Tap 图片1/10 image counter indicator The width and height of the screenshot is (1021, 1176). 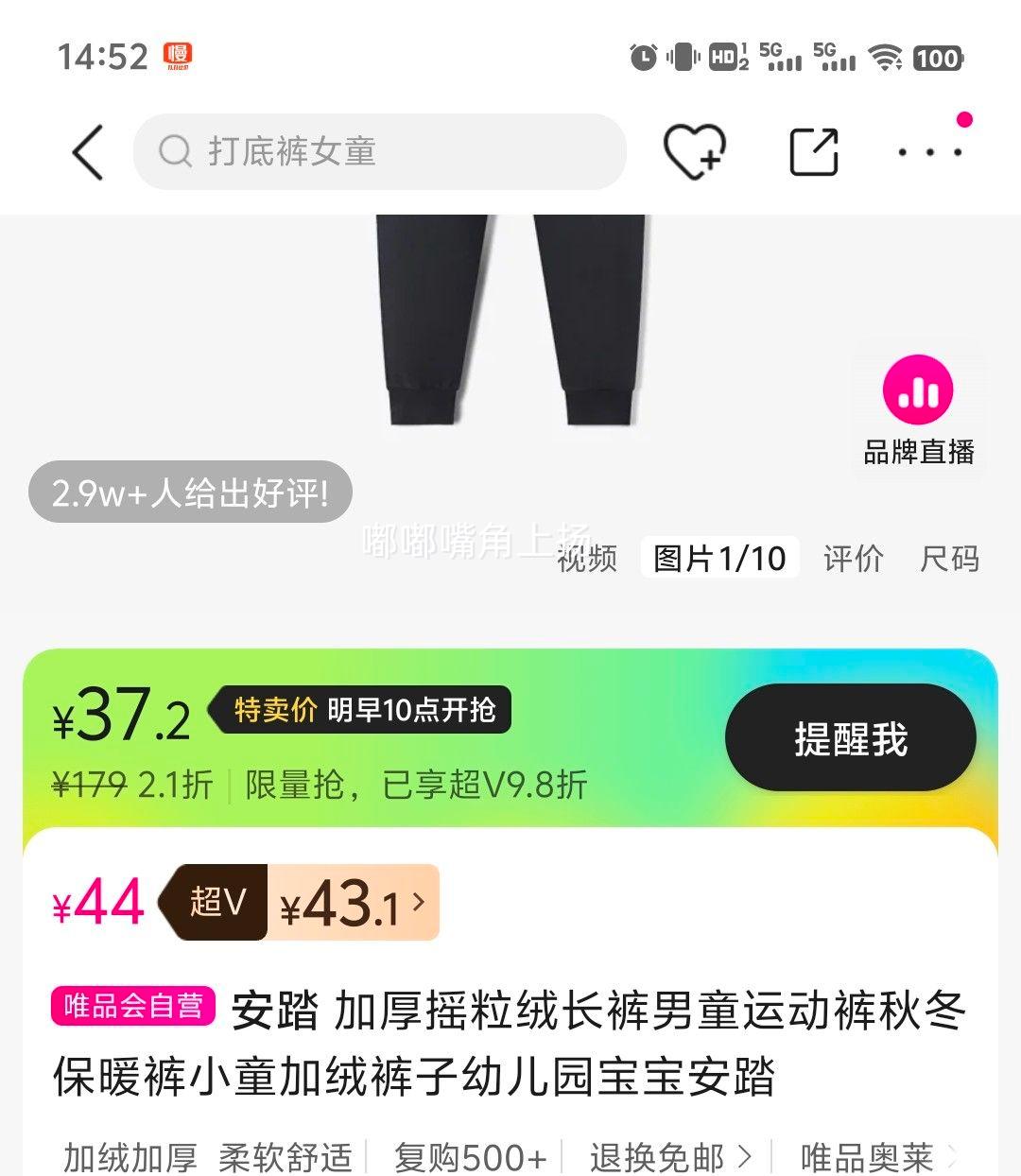[x=719, y=558]
